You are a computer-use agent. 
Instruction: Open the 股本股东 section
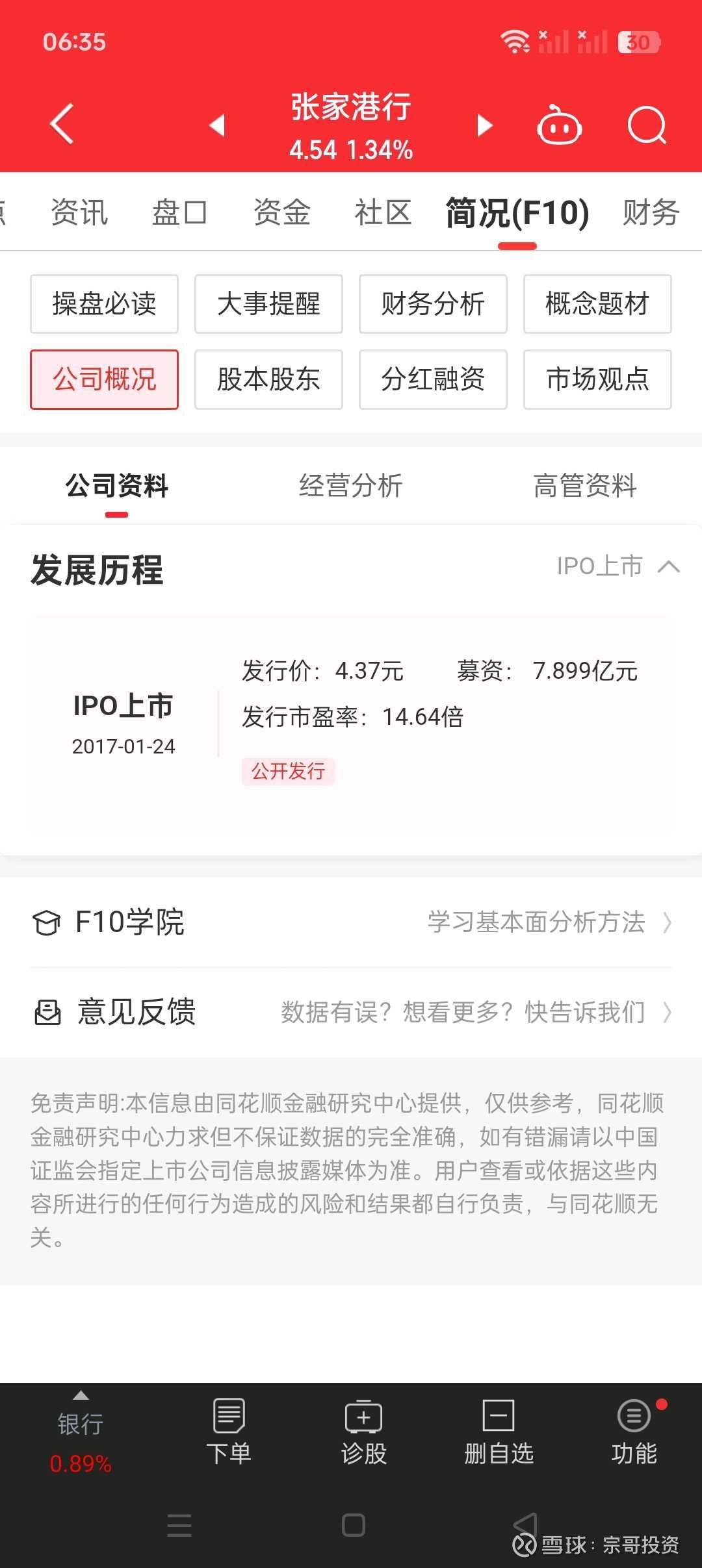[x=268, y=379]
